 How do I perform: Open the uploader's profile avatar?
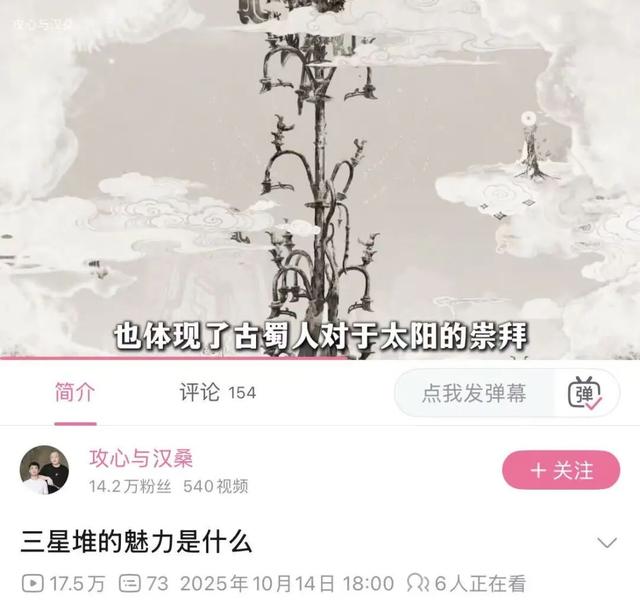pos(44,470)
